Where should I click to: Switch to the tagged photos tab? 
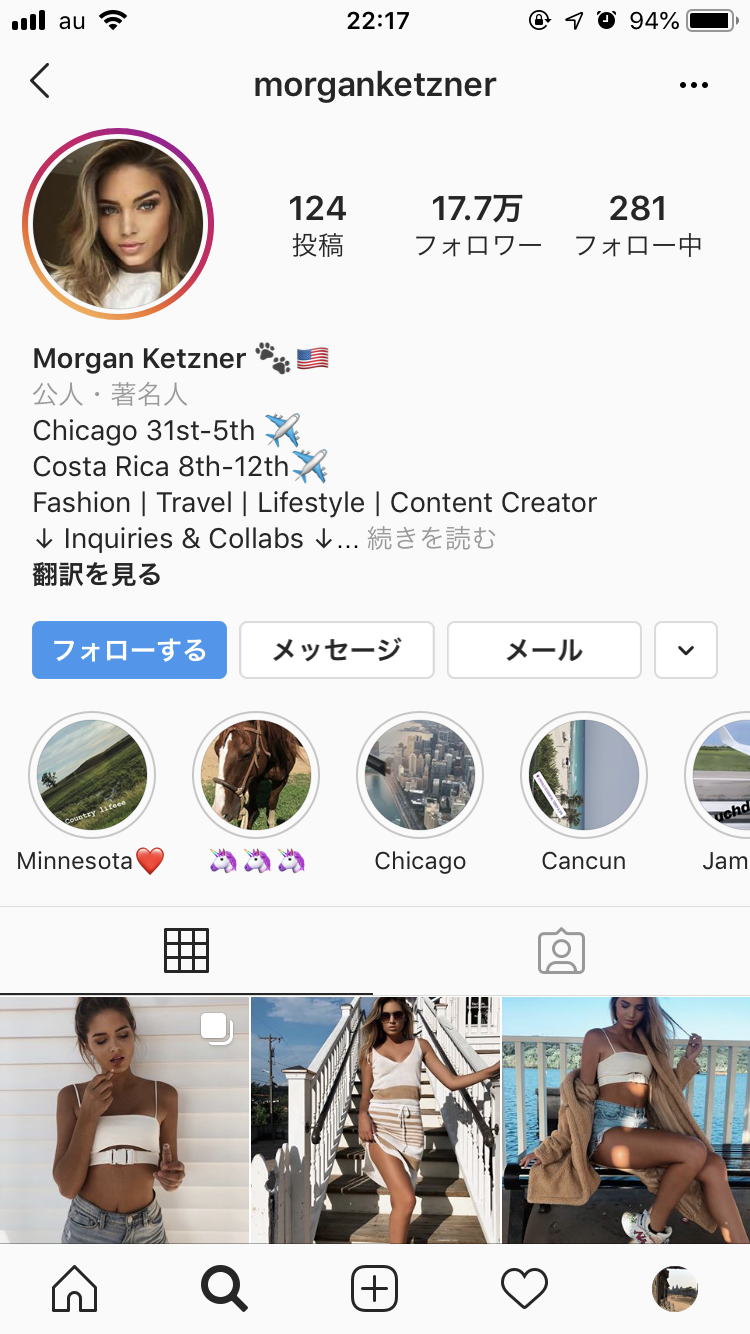pos(561,951)
